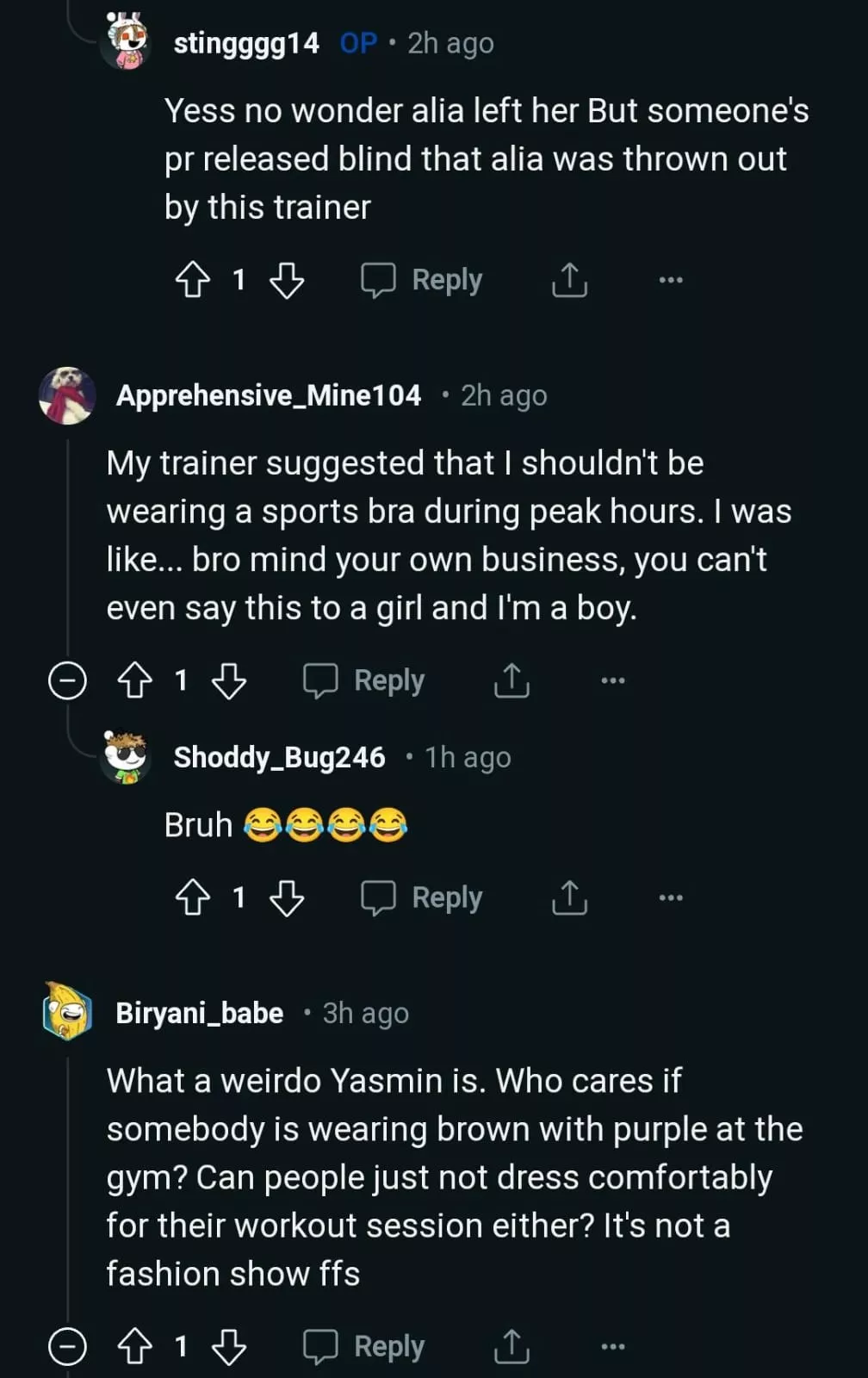
Task: Downvote Biryani_babe's comment
Action: [x=229, y=1346]
